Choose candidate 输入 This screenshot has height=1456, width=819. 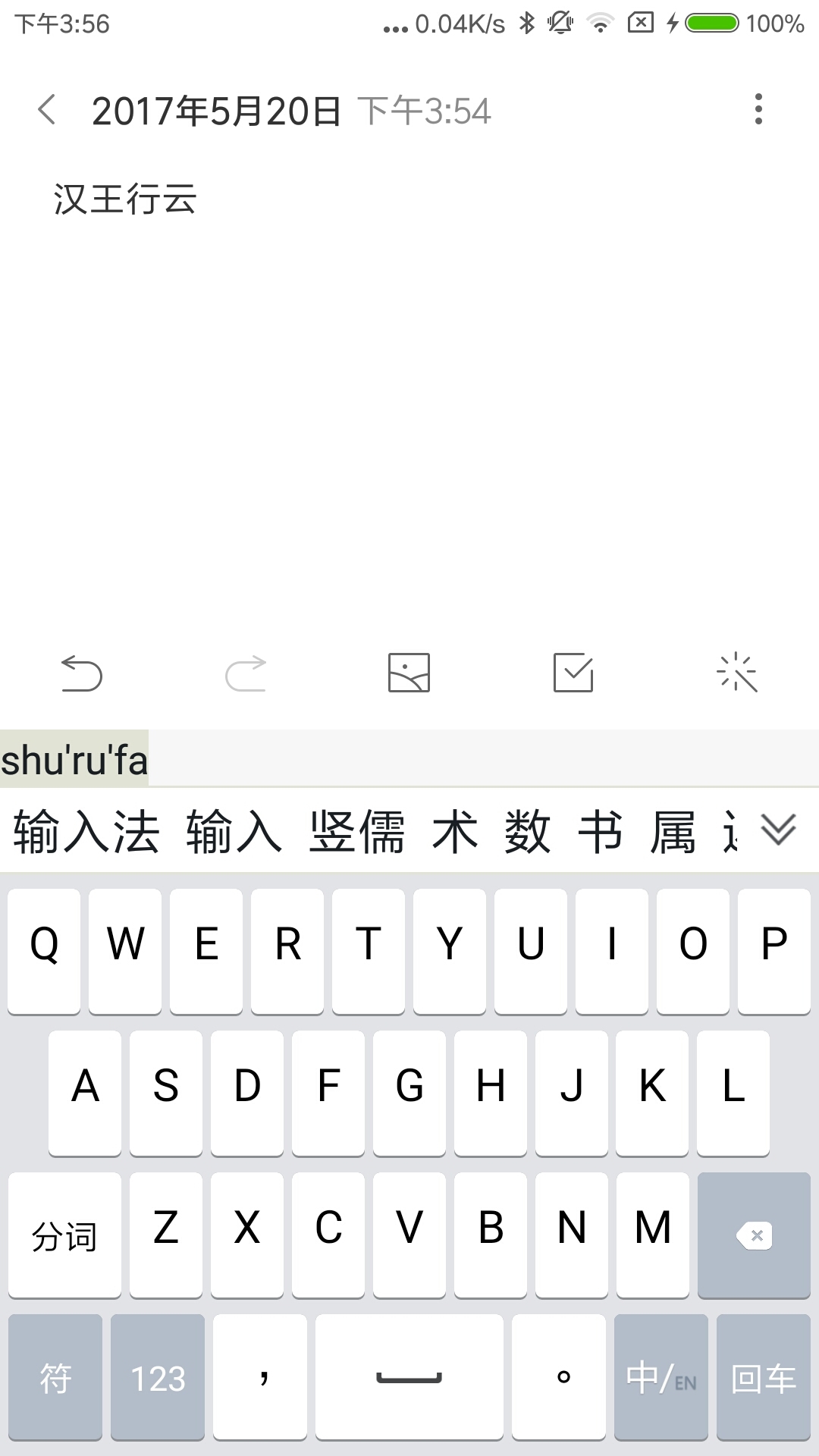[x=234, y=833]
